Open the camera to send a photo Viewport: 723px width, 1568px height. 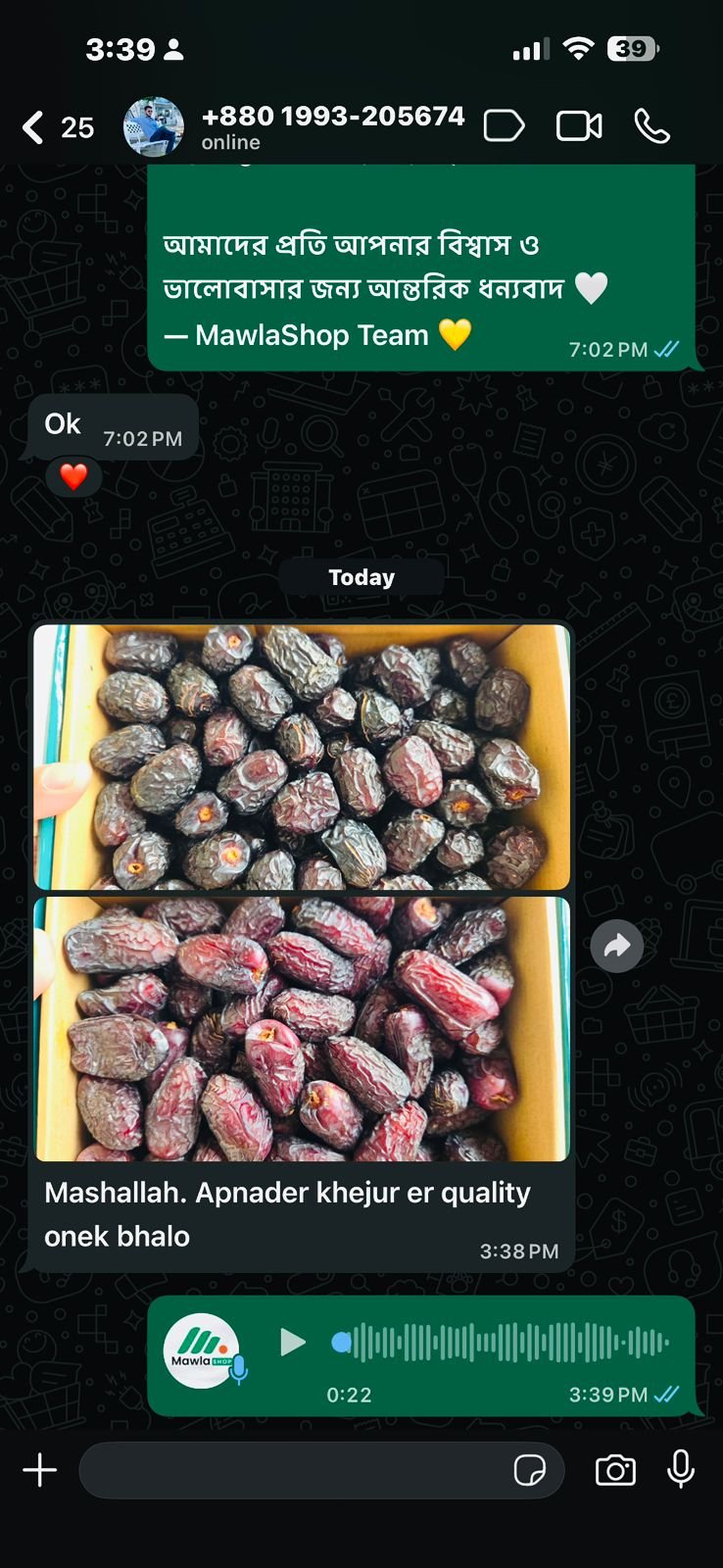pyautogui.click(x=615, y=1470)
